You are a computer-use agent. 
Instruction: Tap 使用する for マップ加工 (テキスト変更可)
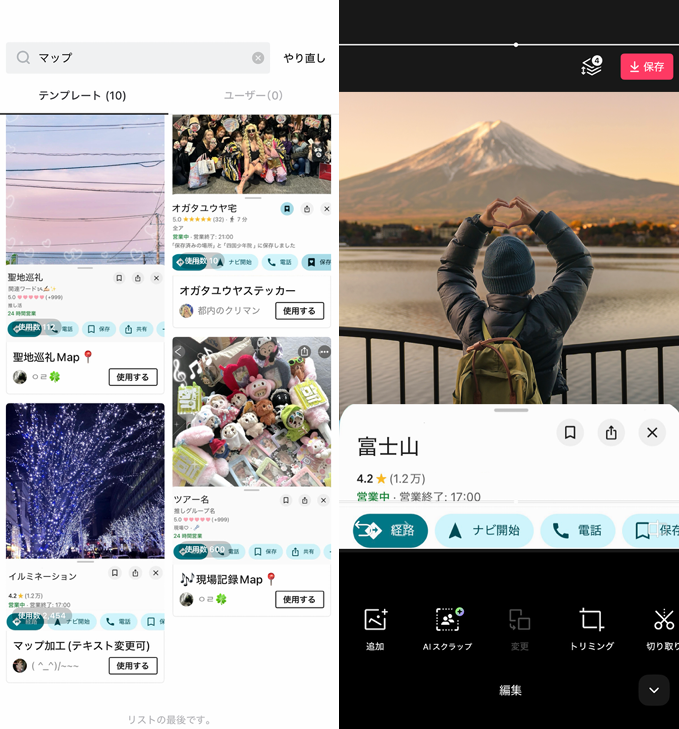tap(133, 666)
